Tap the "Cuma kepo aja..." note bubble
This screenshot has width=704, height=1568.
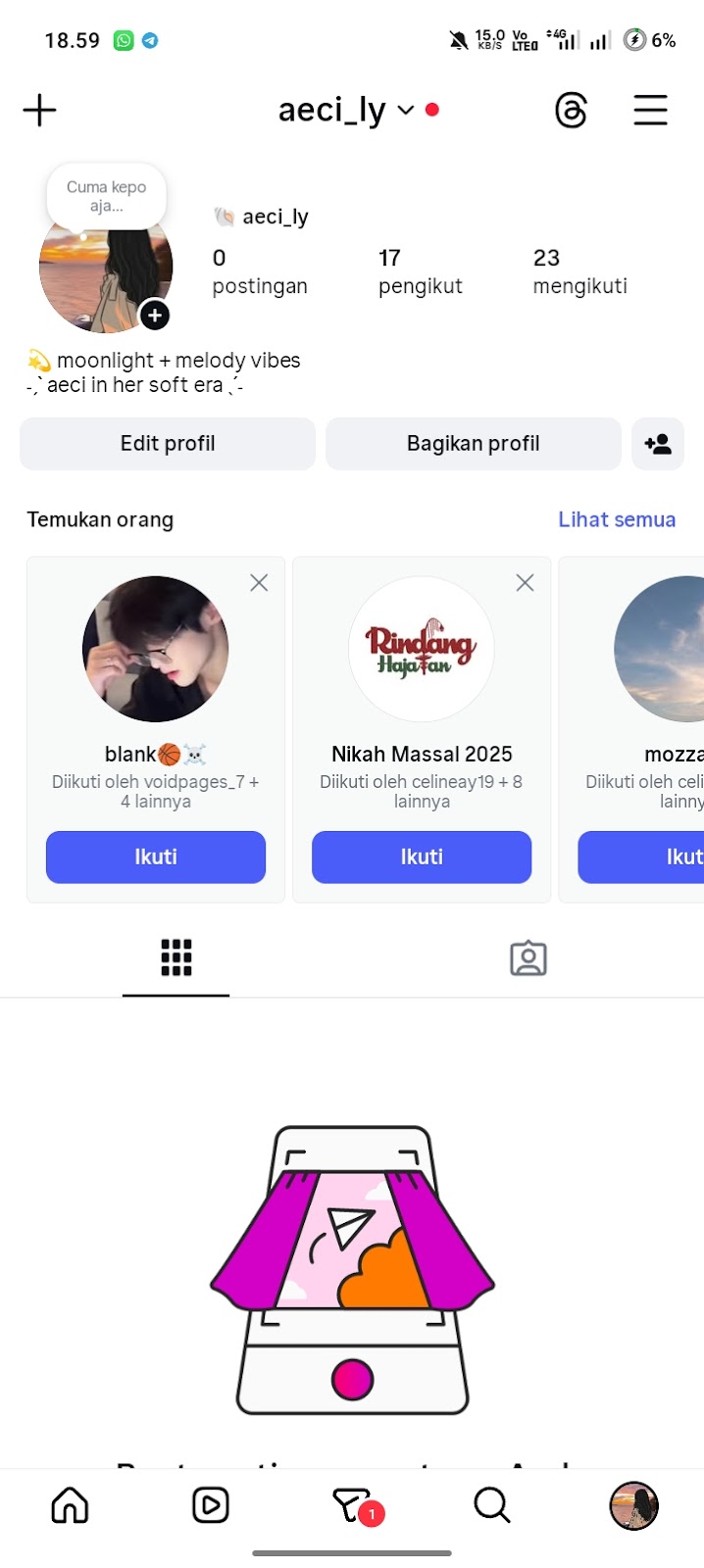[106, 196]
